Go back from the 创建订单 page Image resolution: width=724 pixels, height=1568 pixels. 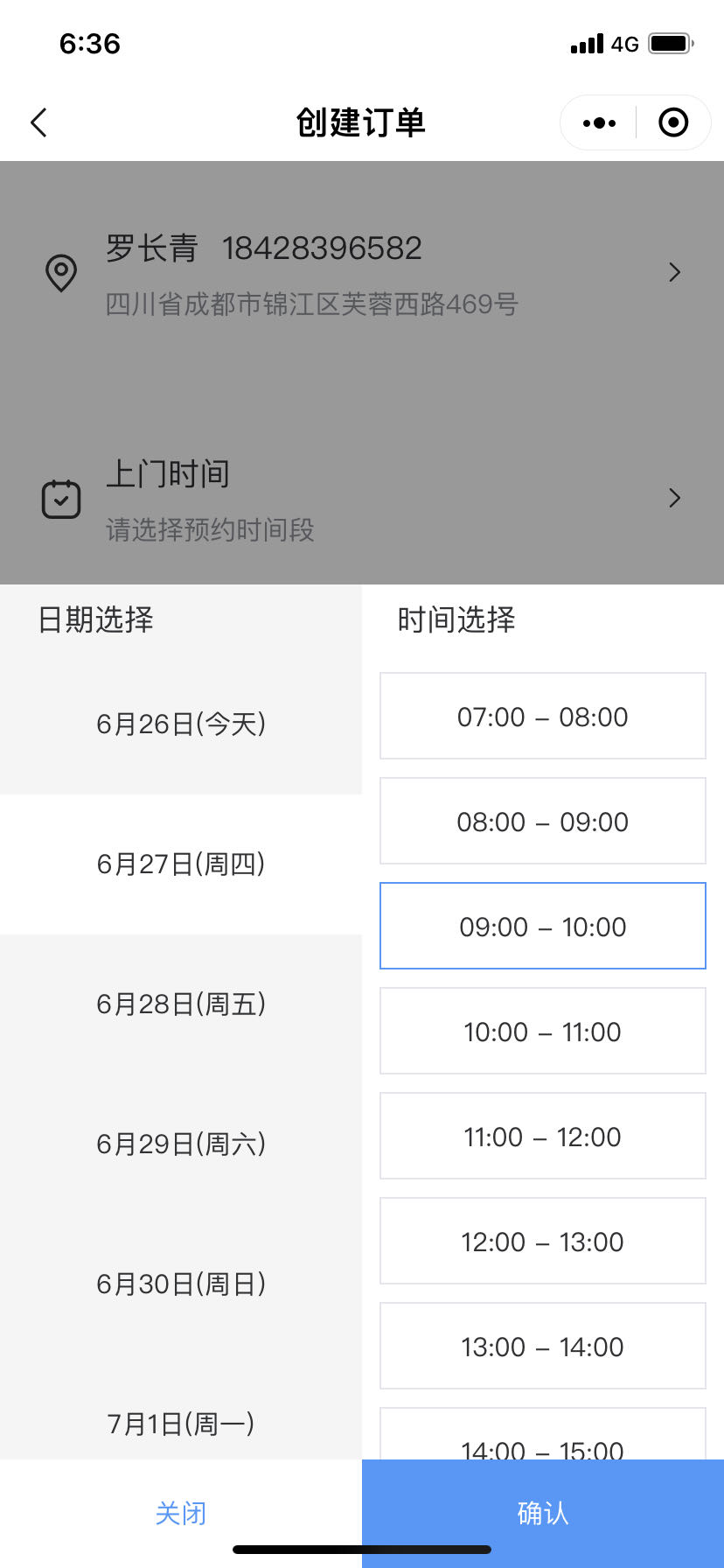click(x=38, y=122)
